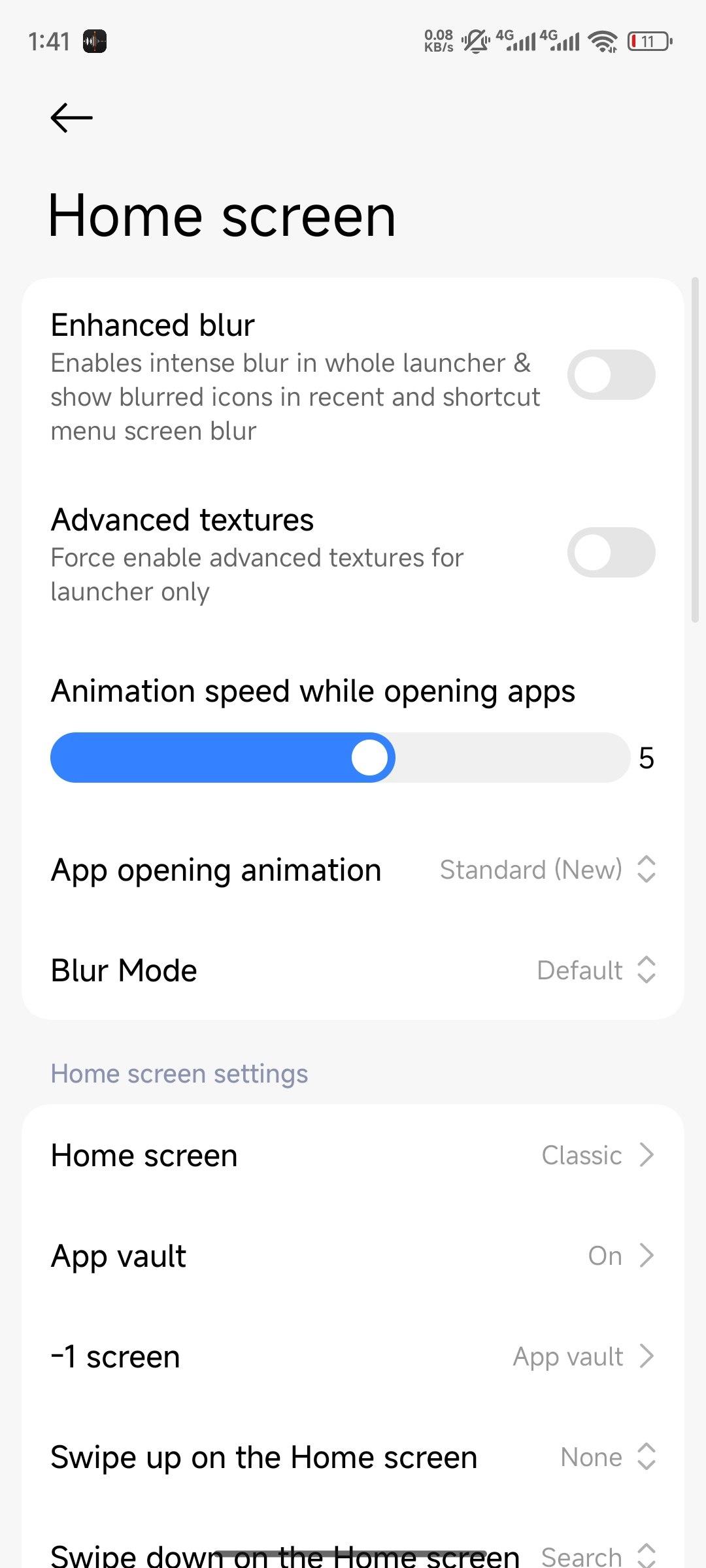The height and width of the screenshot is (1568, 706).
Task: Turn on Advanced textures
Action: coord(611,553)
